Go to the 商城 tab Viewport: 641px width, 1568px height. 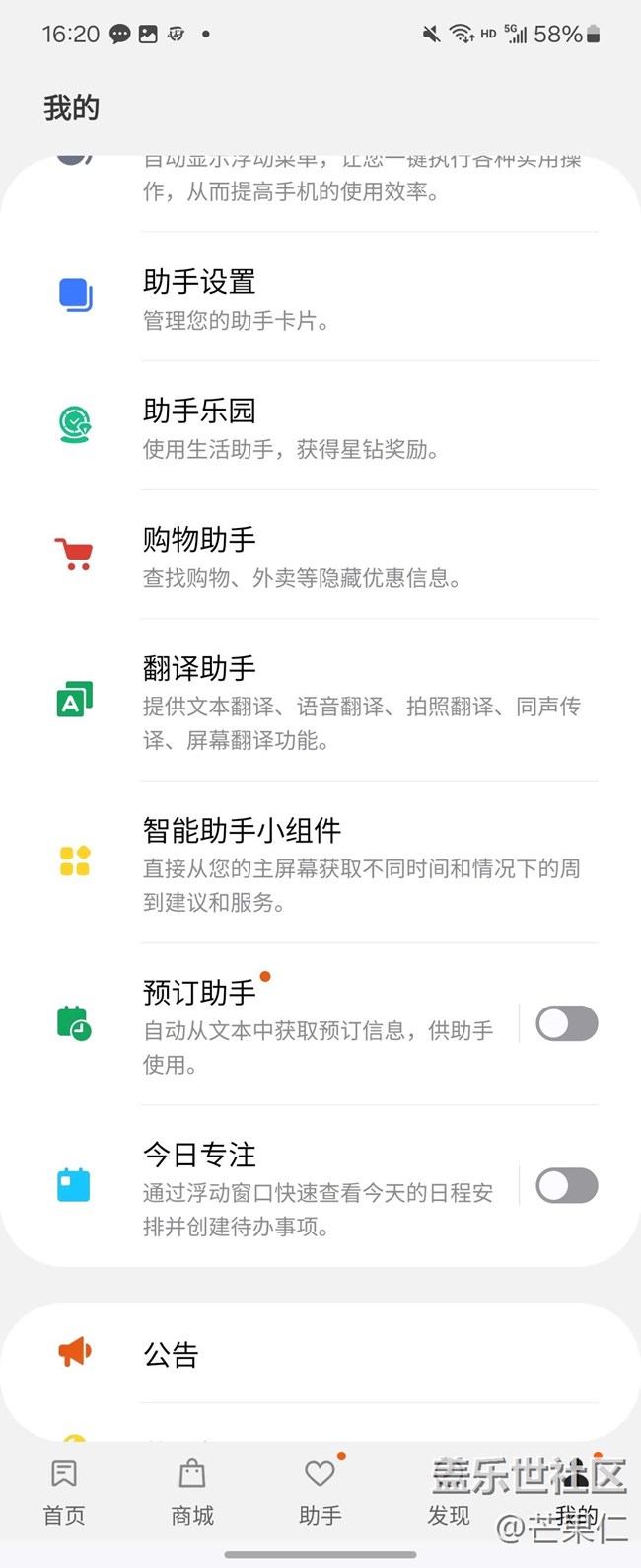point(192,1492)
